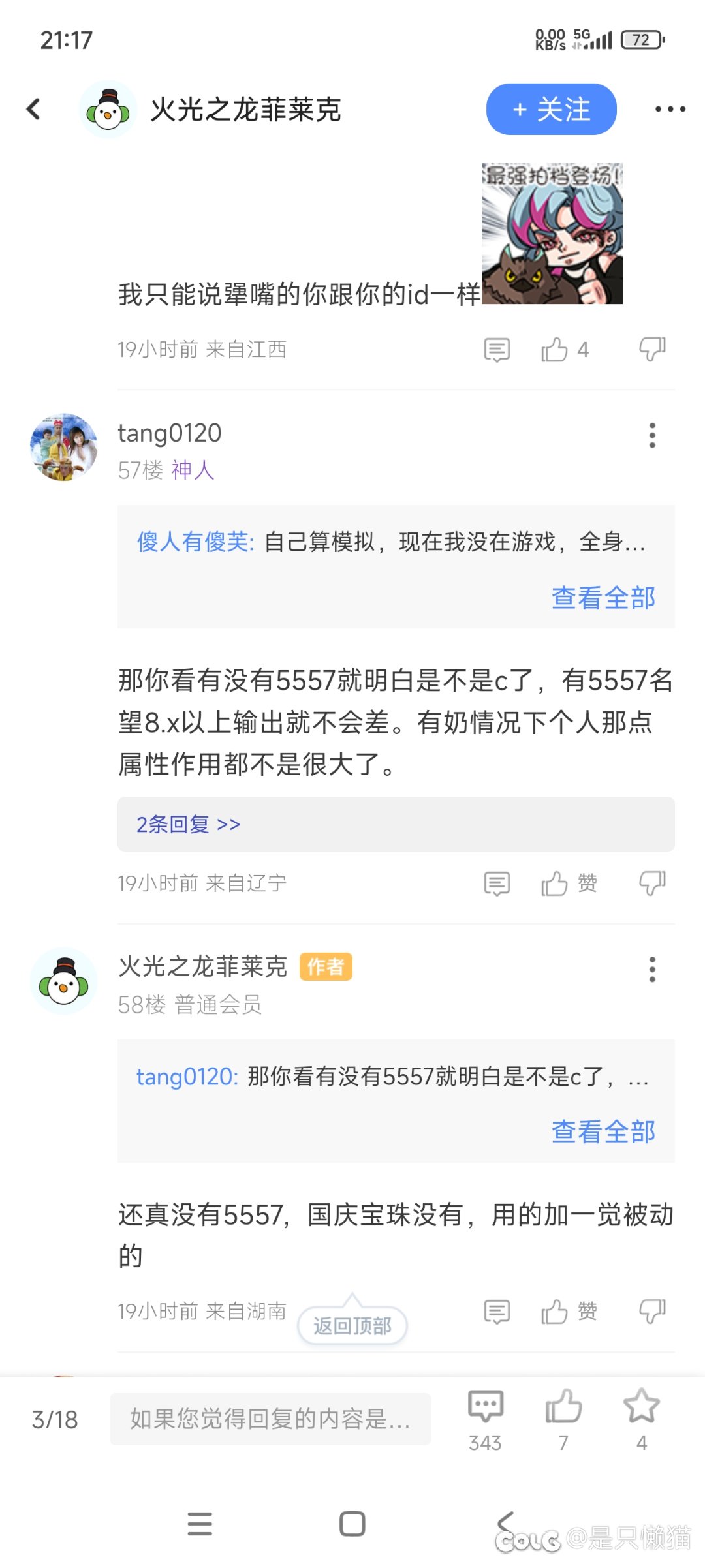This screenshot has width=705, height=1568.
Task: Open the reply input field at bottom
Action: pos(270,1419)
